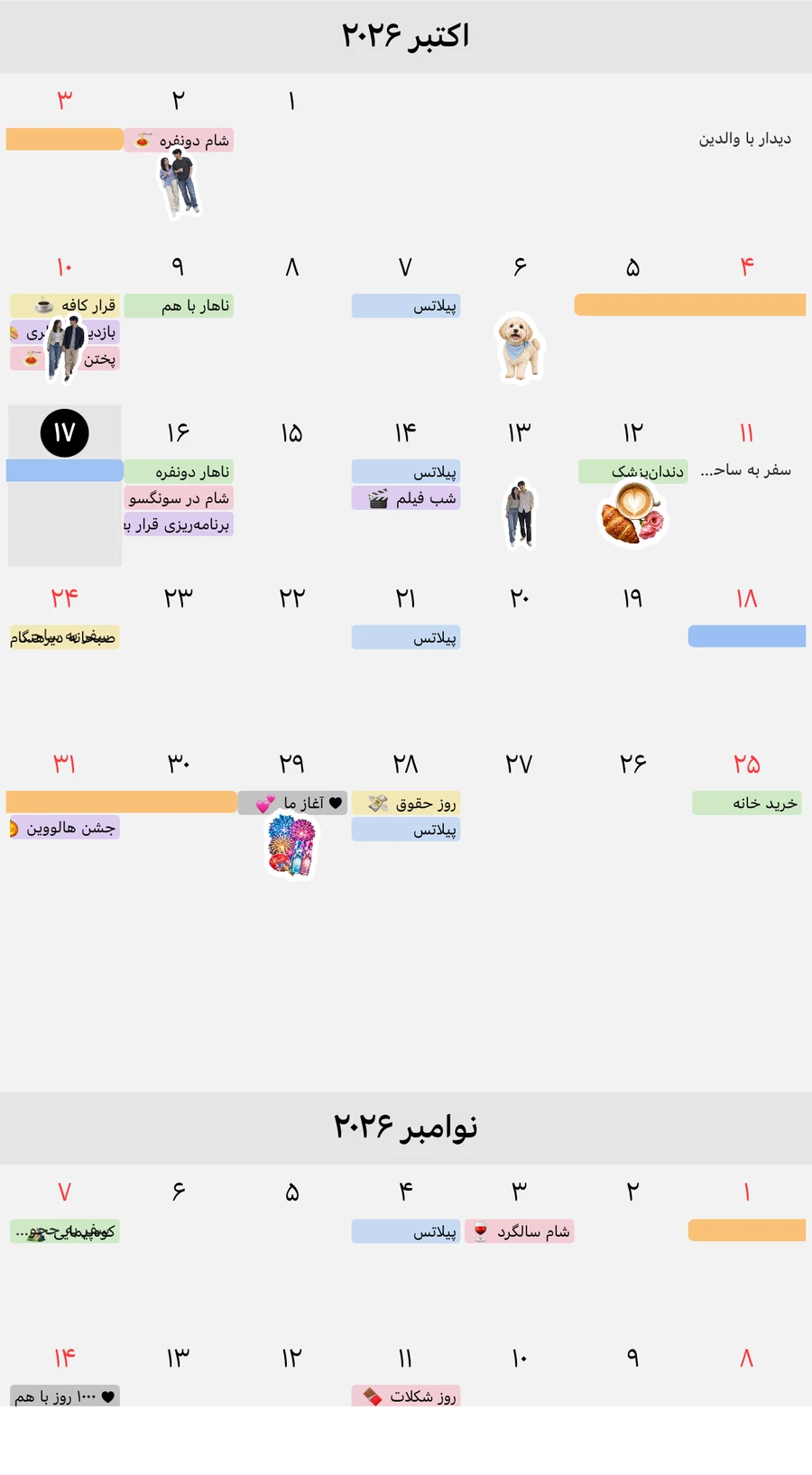Screen dimensions: 812x1475
Task: Open the روز حقوق event
Action: point(406,803)
